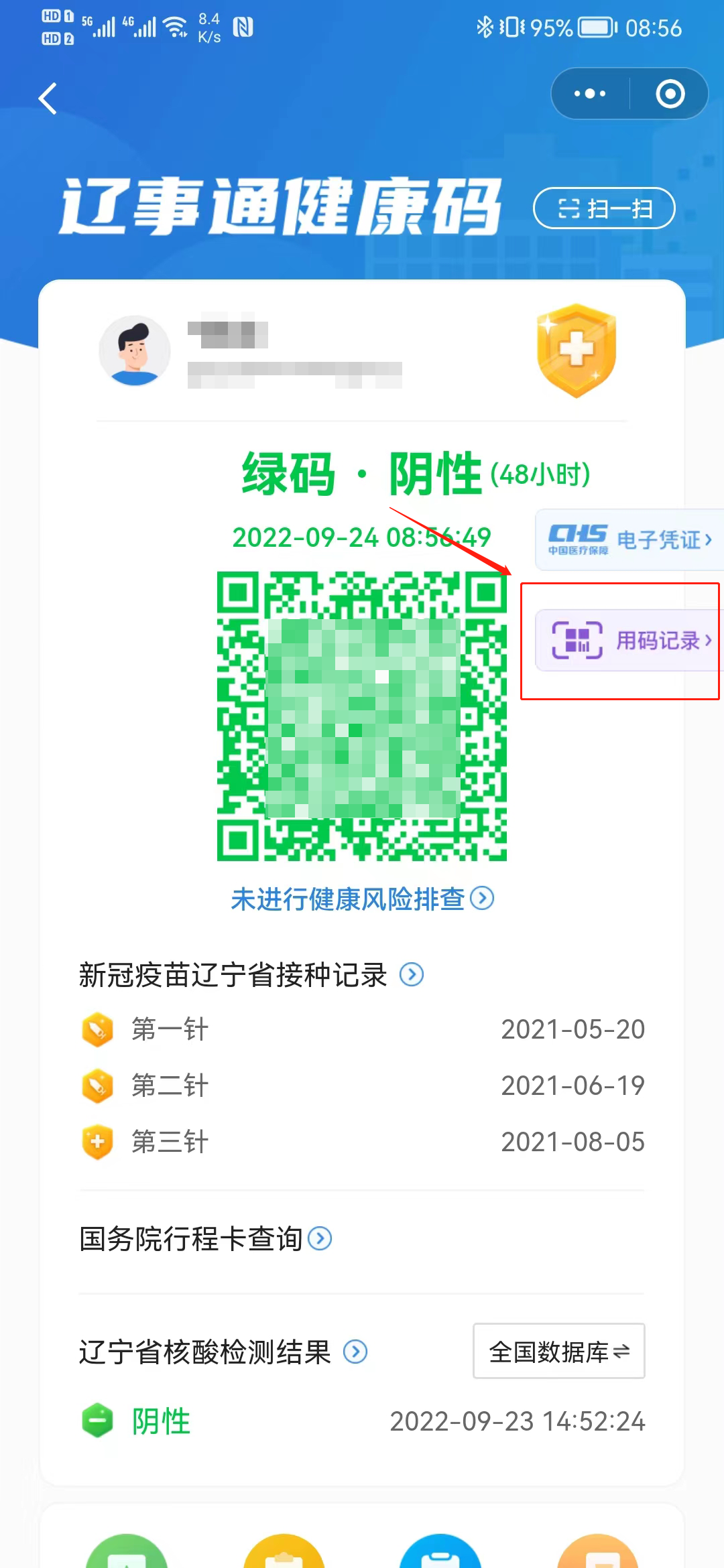This screenshot has width=724, height=1568.
Task: Switch to 全国数据库 source
Action: coord(558,1351)
